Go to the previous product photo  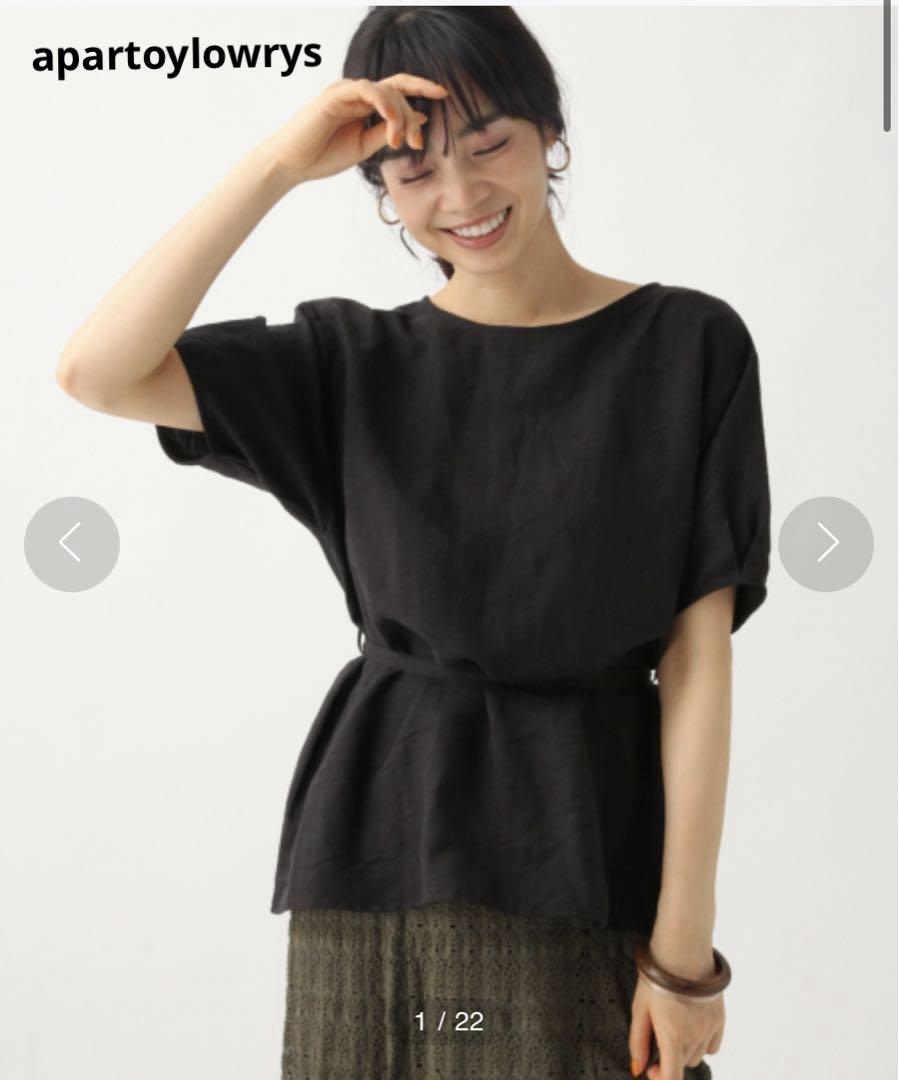click(71, 544)
